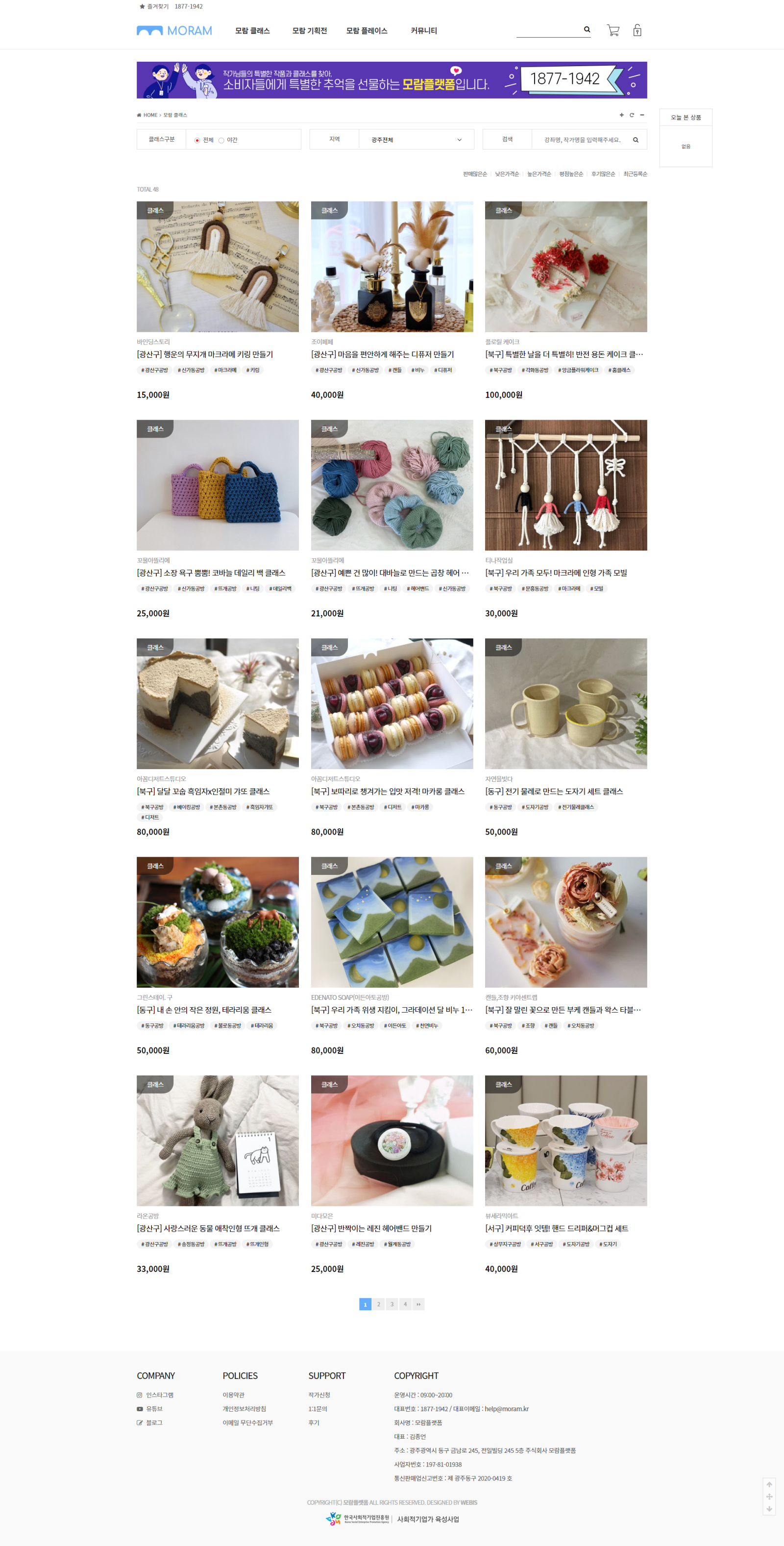Go to 모람 기획전
The width and height of the screenshot is (784, 1546).
[310, 30]
